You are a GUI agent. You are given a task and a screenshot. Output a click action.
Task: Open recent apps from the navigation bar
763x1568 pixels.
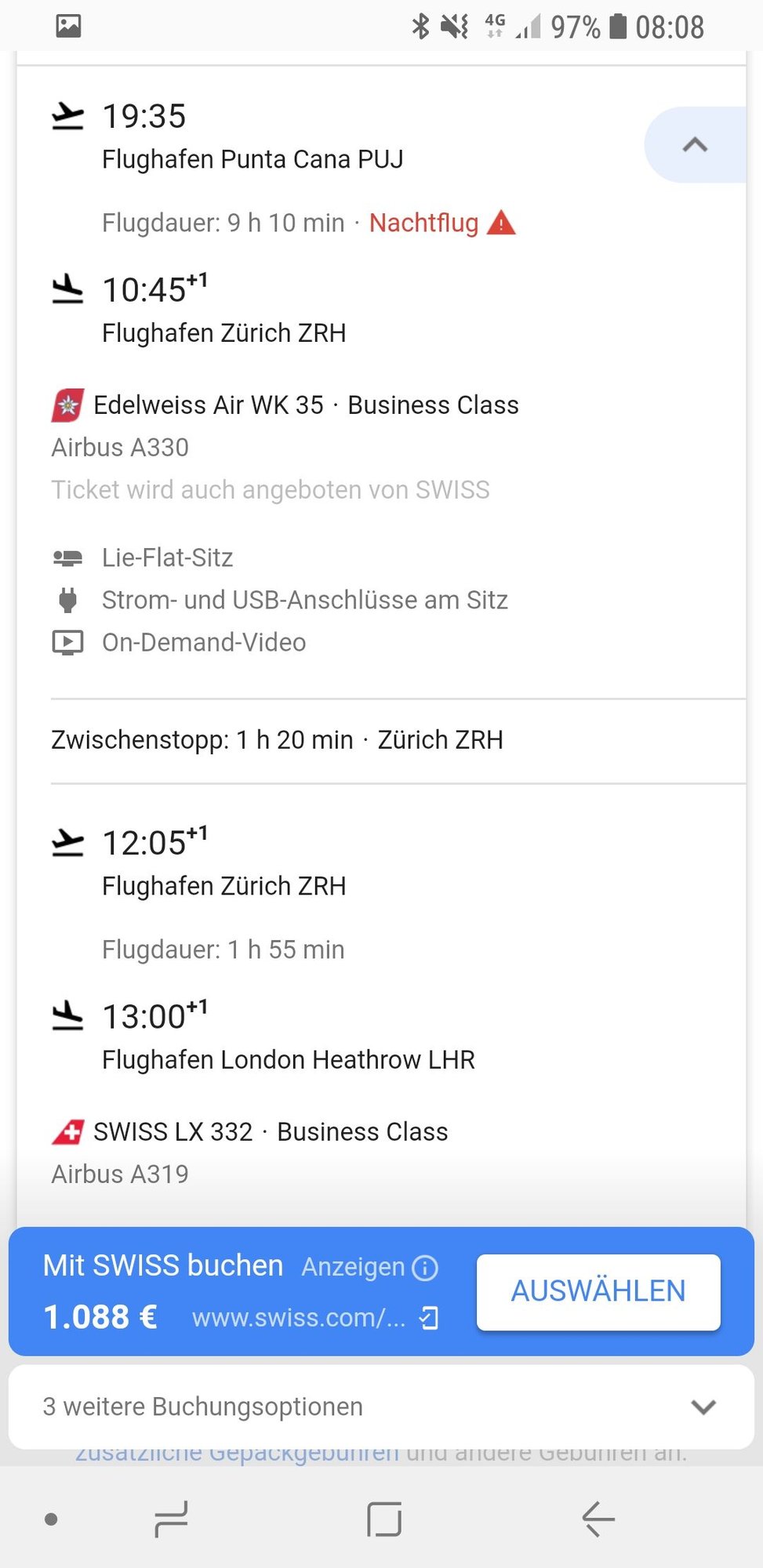171,1519
